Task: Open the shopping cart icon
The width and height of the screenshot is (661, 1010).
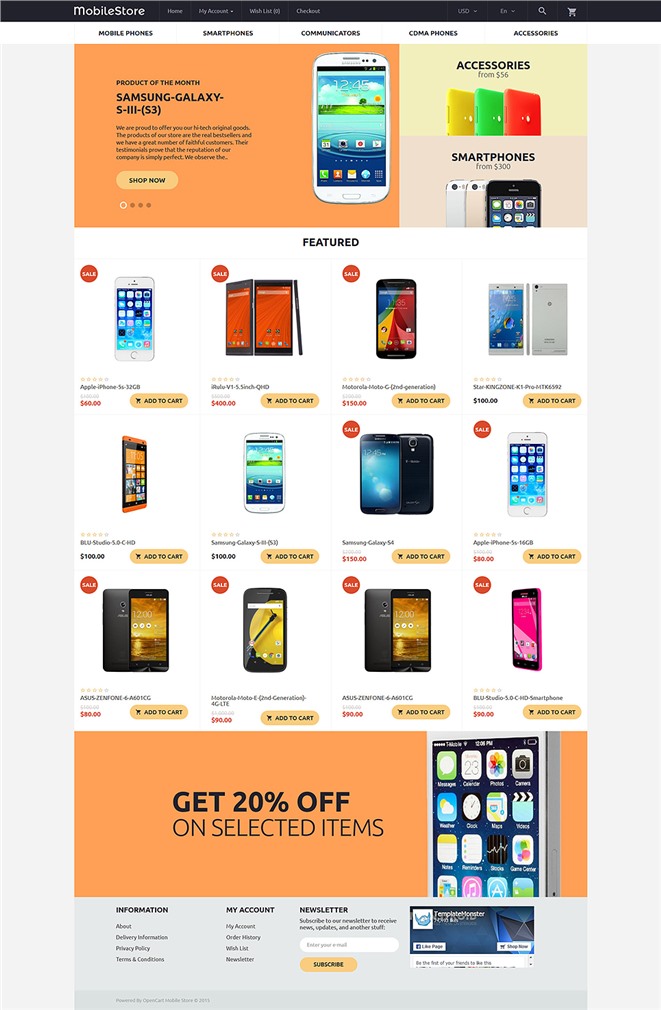Action: point(572,11)
